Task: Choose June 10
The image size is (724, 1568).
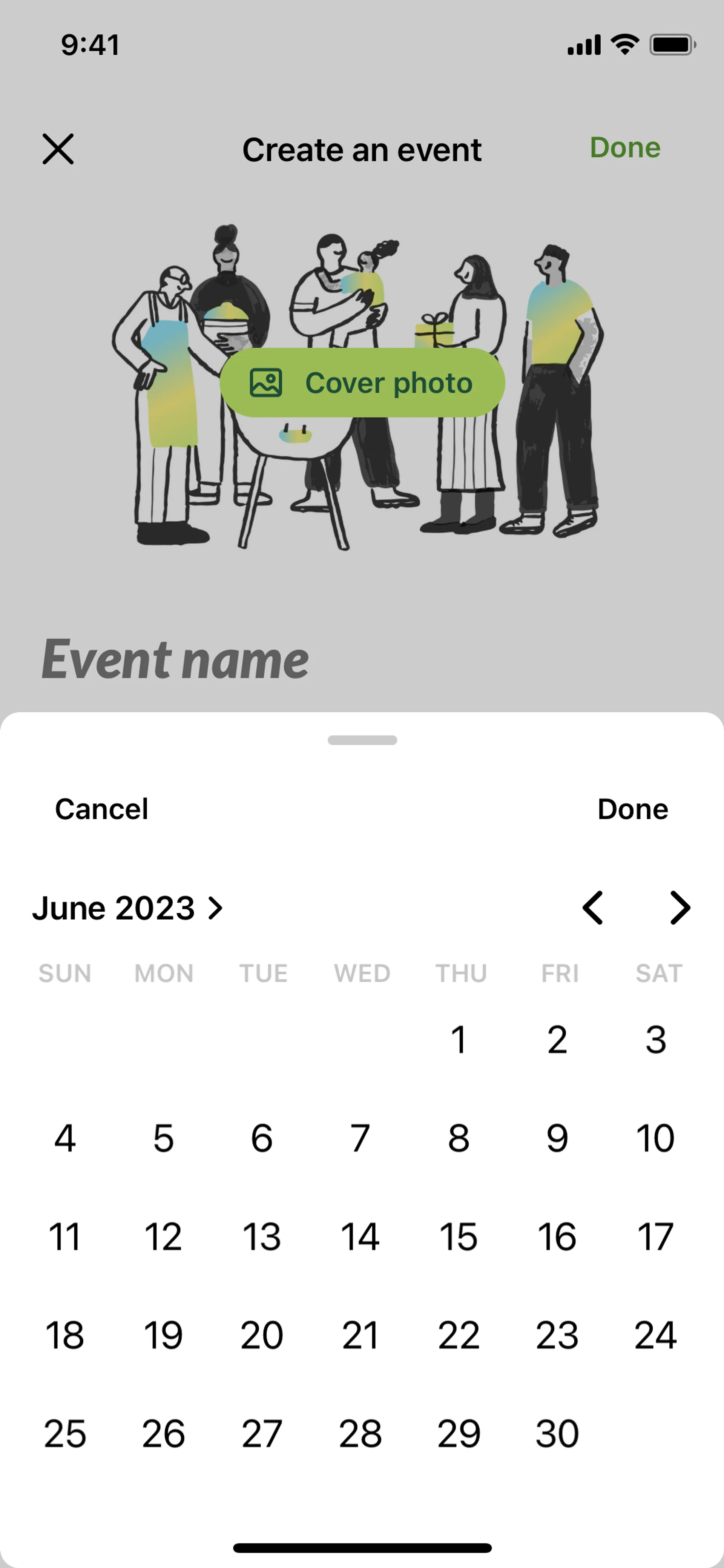Action: point(655,1138)
